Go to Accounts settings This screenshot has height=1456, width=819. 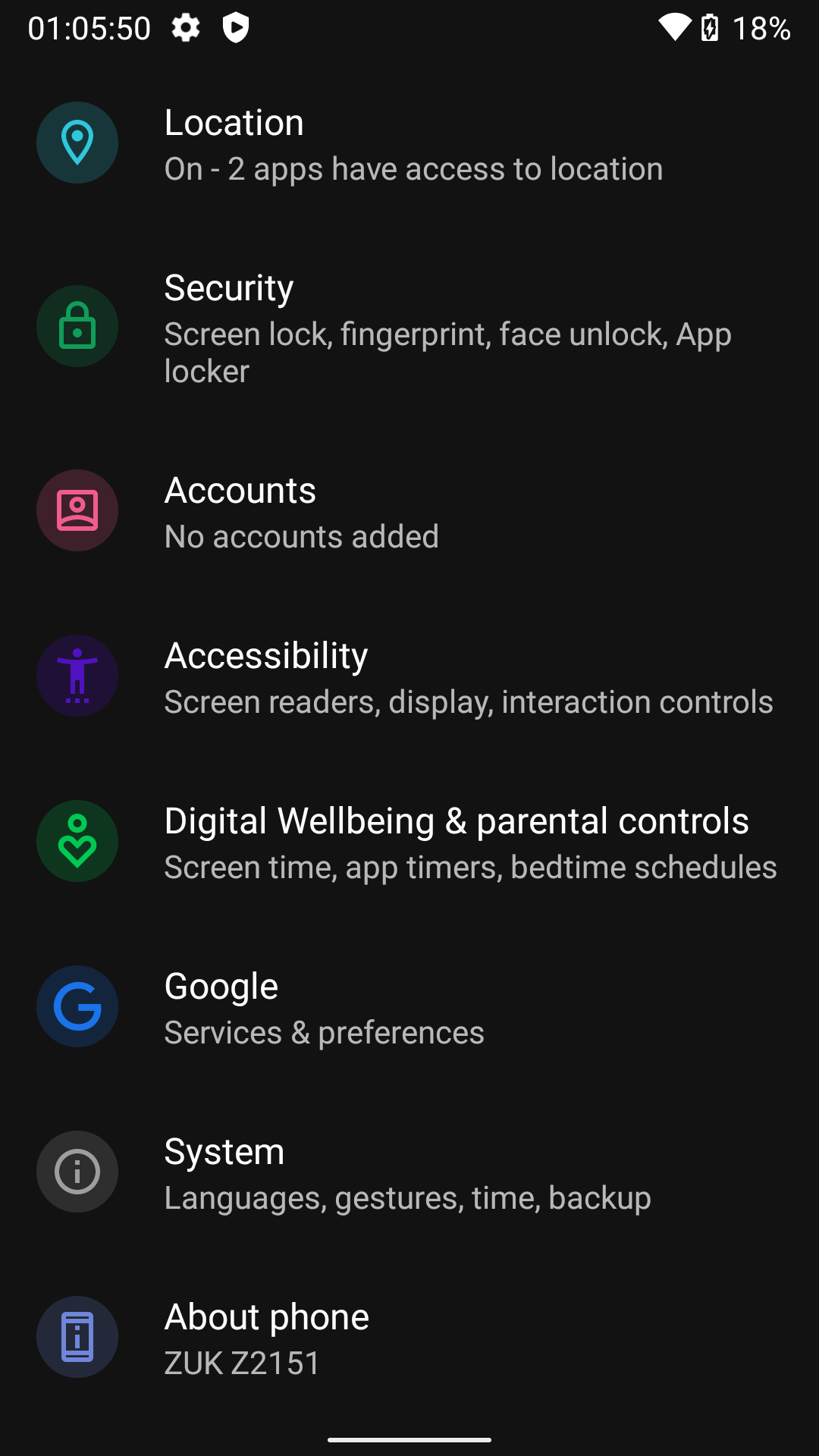coord(409,511)
